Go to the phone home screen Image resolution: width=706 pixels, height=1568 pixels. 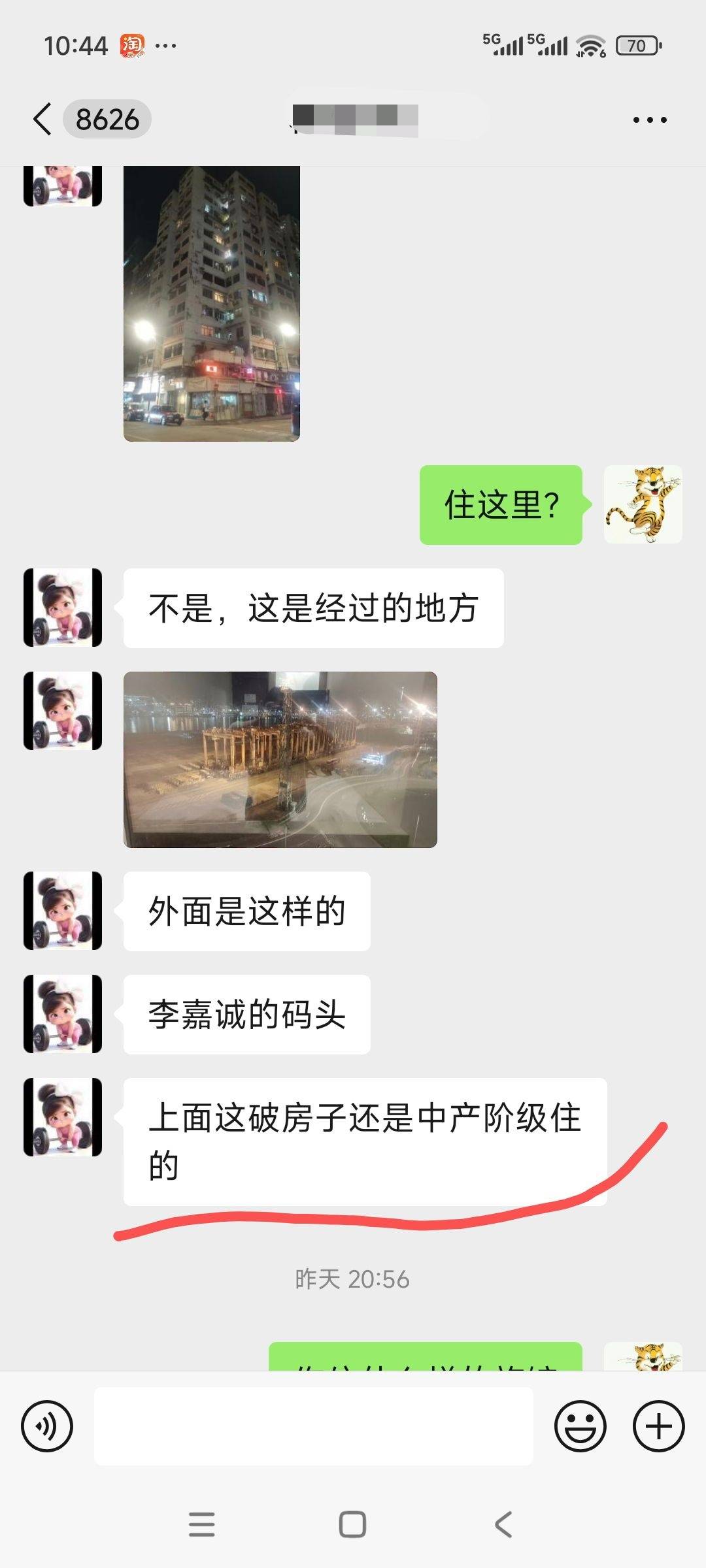[x=352, y=1524]
